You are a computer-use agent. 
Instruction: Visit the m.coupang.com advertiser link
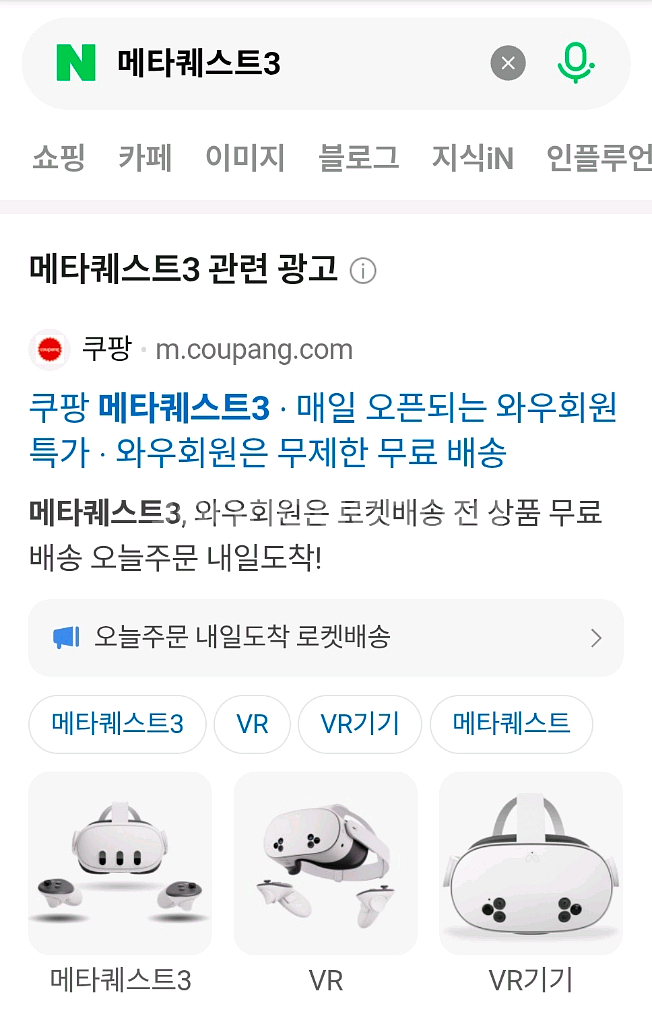coord(254,350)
